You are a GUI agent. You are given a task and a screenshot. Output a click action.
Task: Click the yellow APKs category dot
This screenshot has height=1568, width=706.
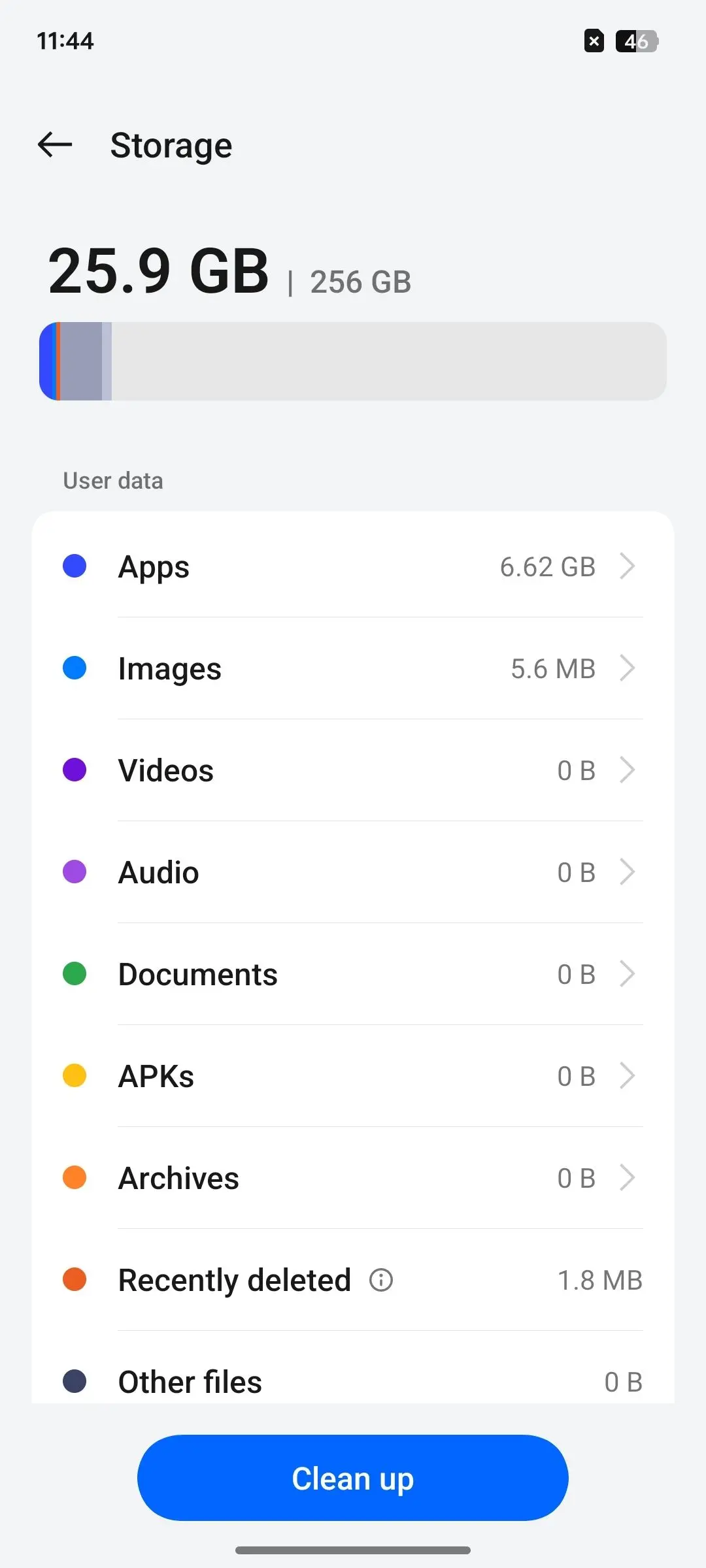tap(75, 1075)
